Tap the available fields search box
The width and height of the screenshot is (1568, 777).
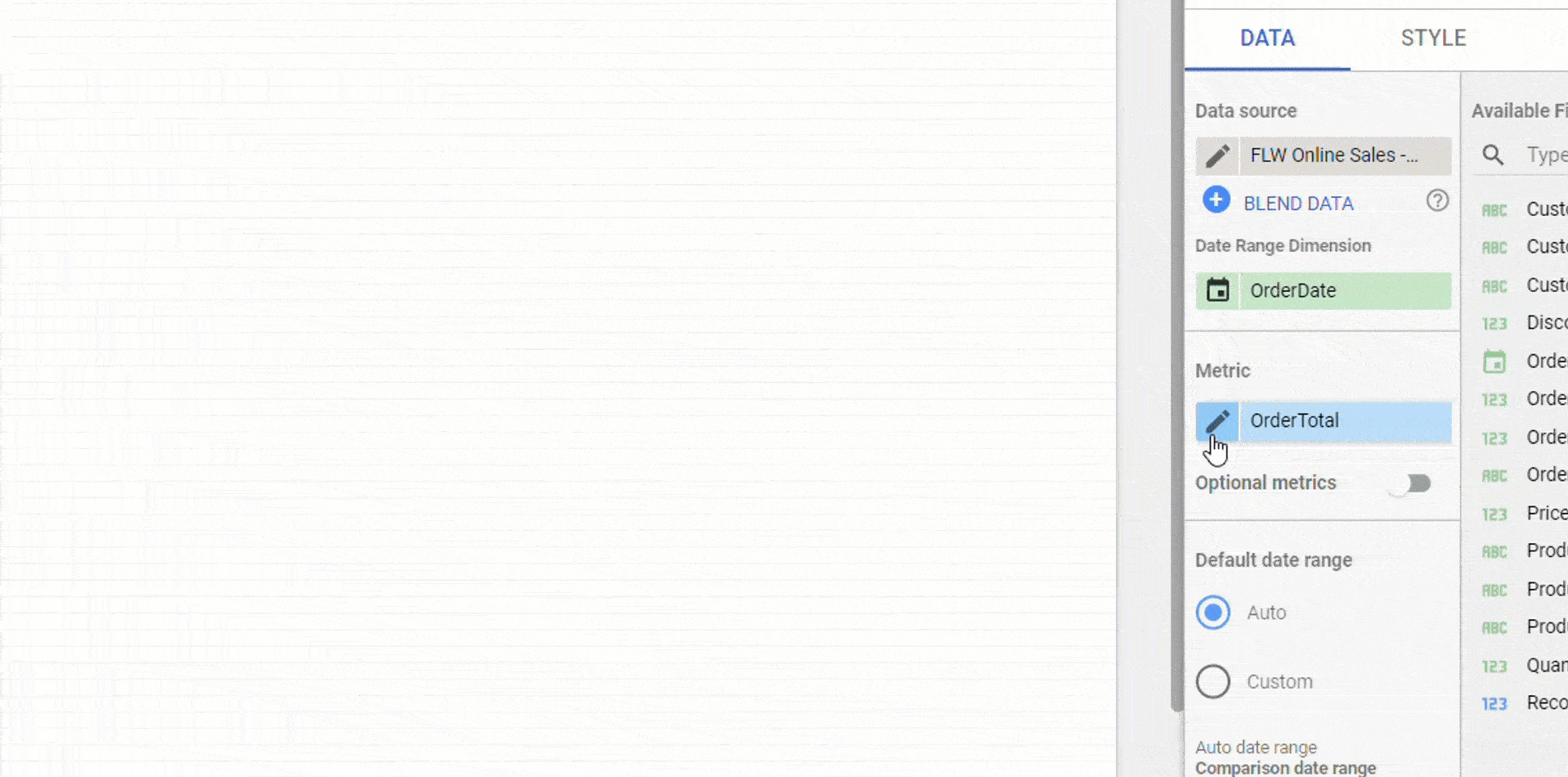point(1543,155)
